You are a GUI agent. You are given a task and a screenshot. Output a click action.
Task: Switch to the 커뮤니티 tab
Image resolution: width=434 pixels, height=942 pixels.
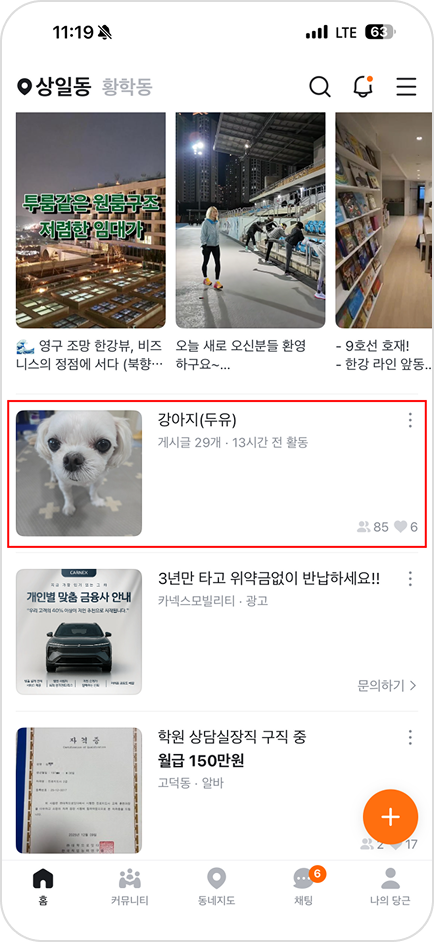click(130, 887)
